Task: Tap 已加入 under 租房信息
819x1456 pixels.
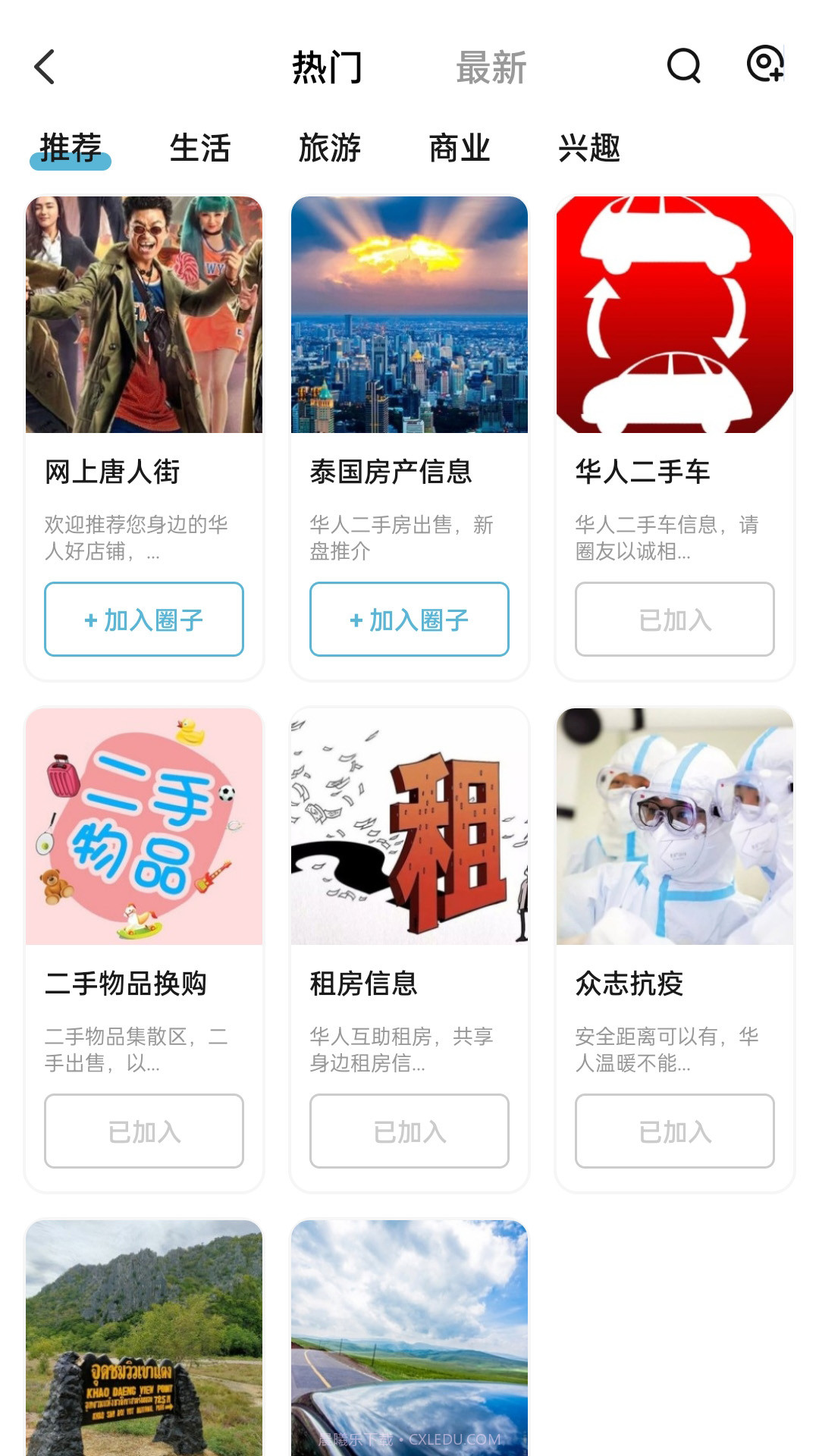Action: coord(409,1131)
